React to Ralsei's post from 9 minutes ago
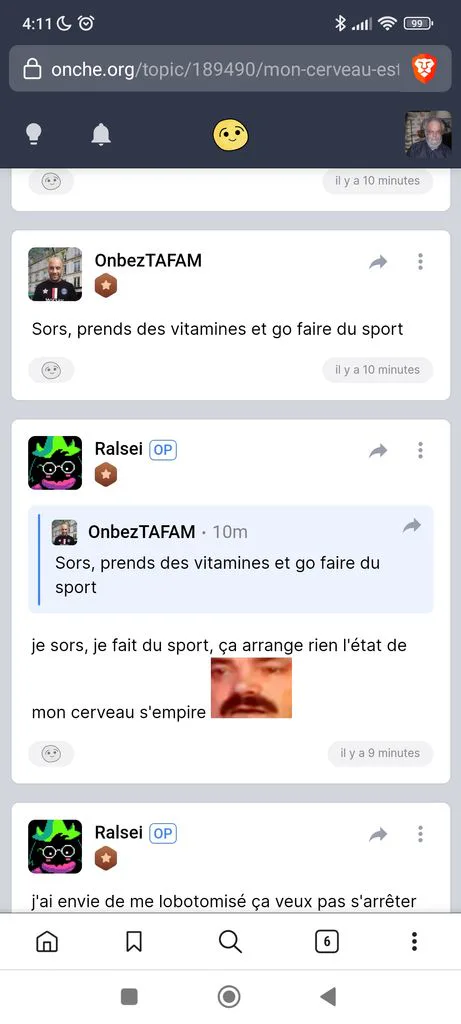 pyautogui.click(x=51, y=754)
